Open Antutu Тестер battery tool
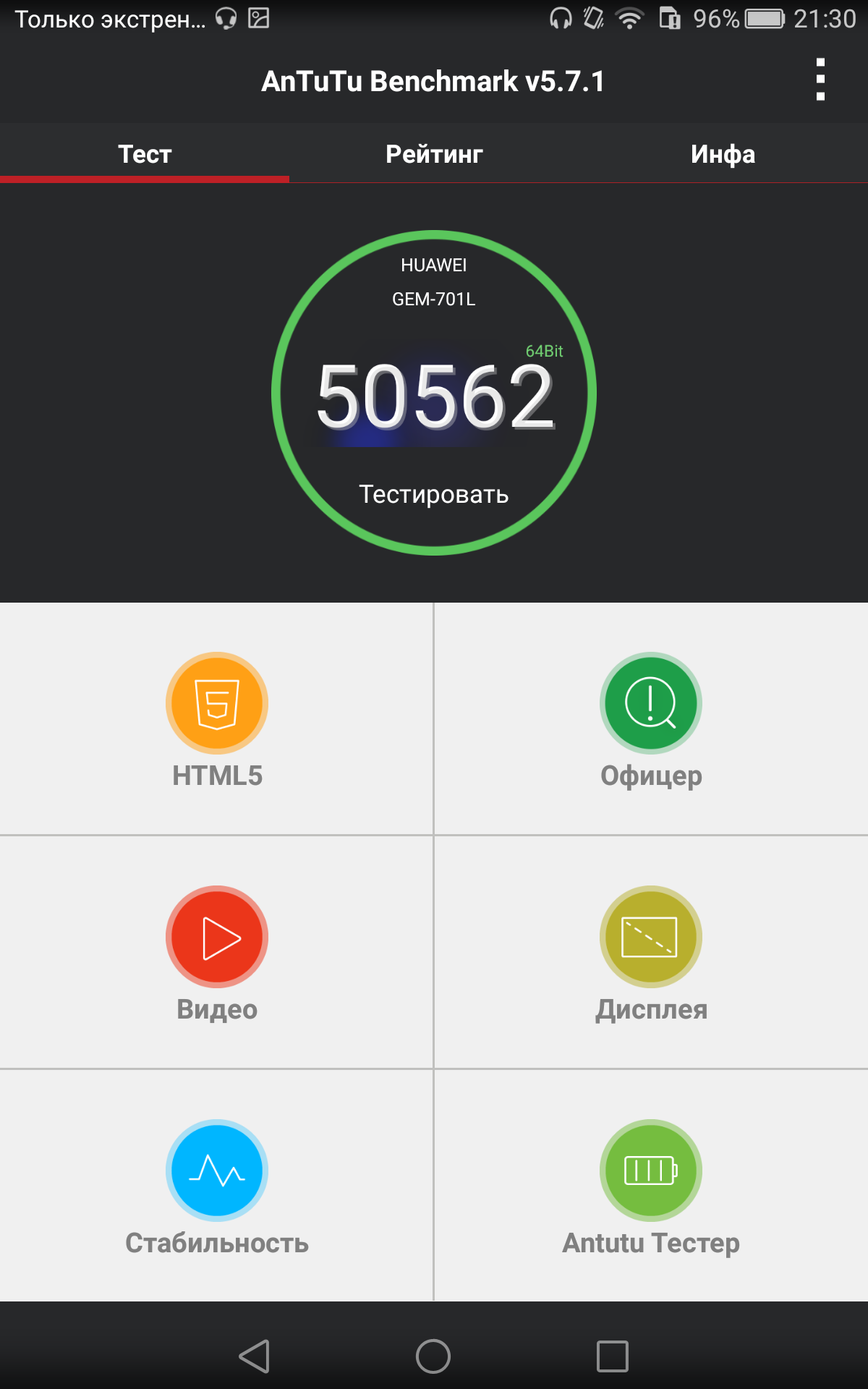This screenshot has height=1389, width=868. 651,1186
